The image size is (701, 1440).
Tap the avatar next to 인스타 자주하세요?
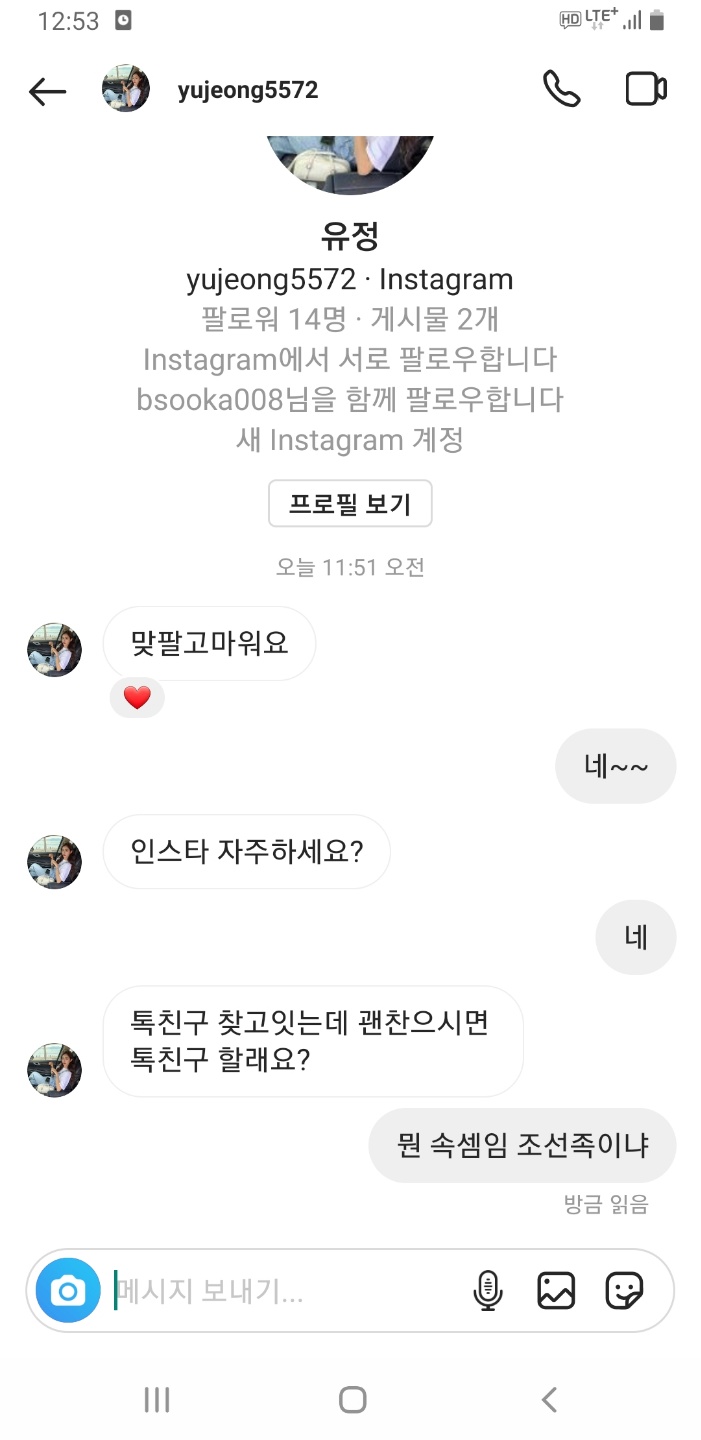point(54,862)
